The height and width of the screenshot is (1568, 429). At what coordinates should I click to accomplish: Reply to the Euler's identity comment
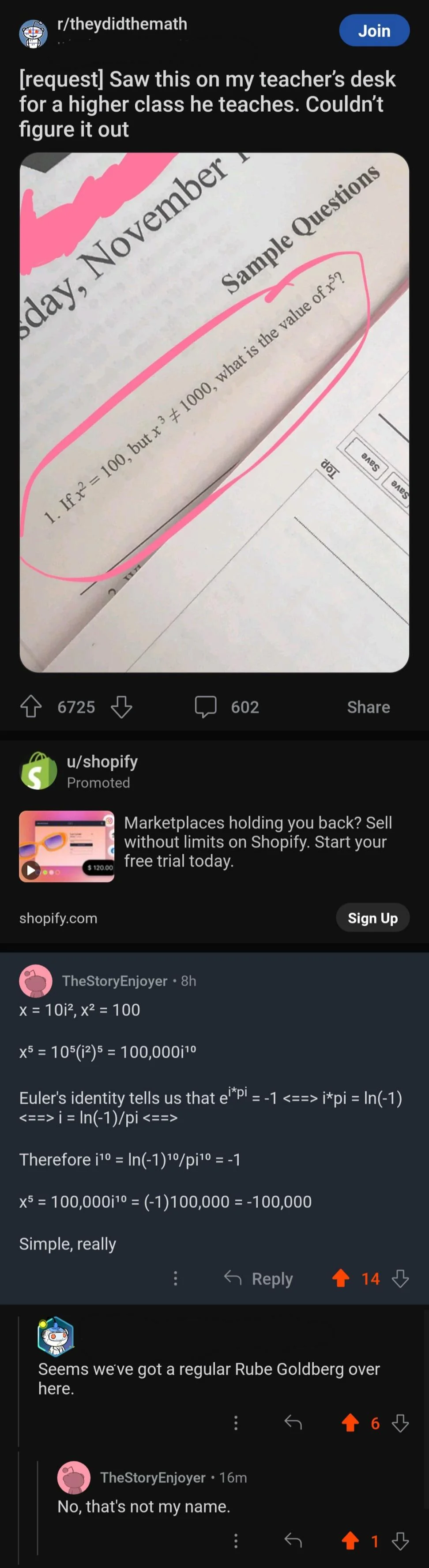(259, 1278)
